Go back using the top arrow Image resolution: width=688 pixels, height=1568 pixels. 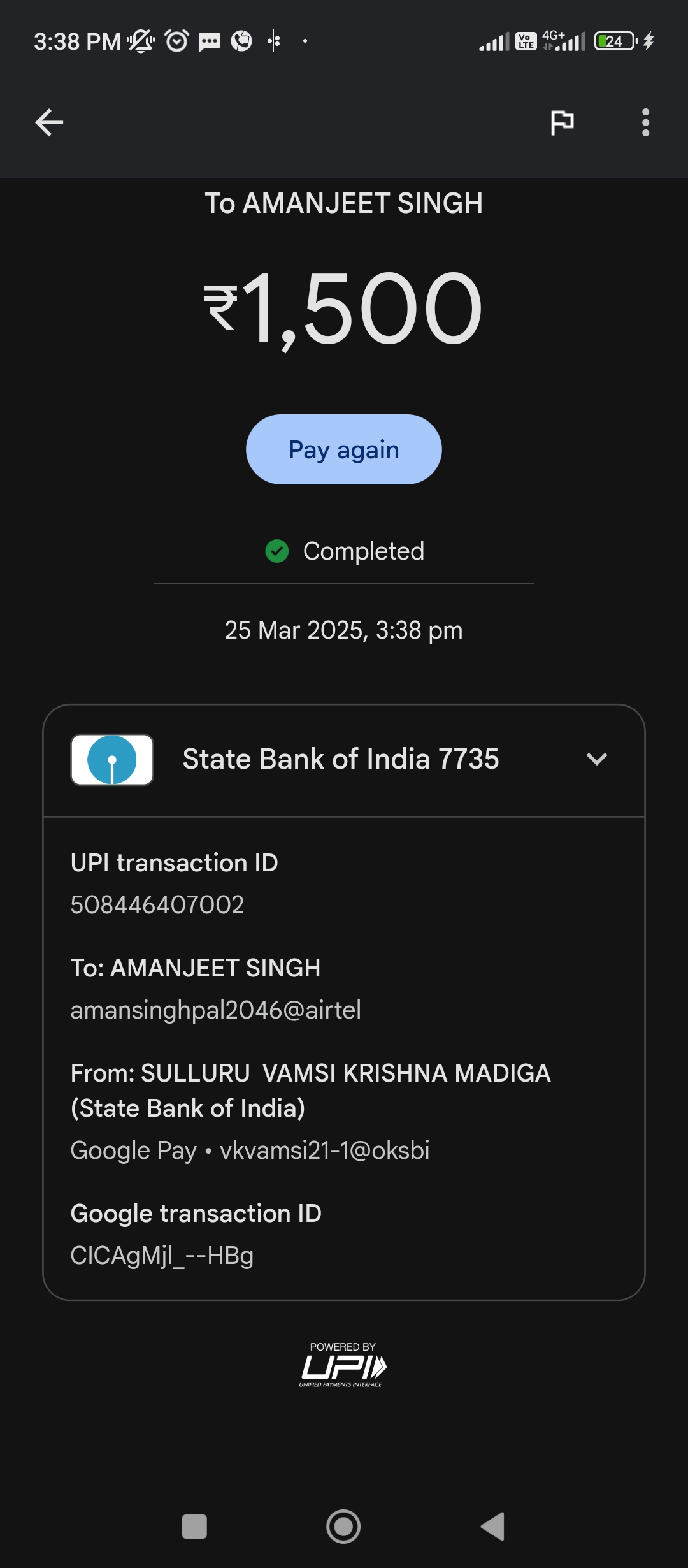pyautogui.click(x=49, y=122)
